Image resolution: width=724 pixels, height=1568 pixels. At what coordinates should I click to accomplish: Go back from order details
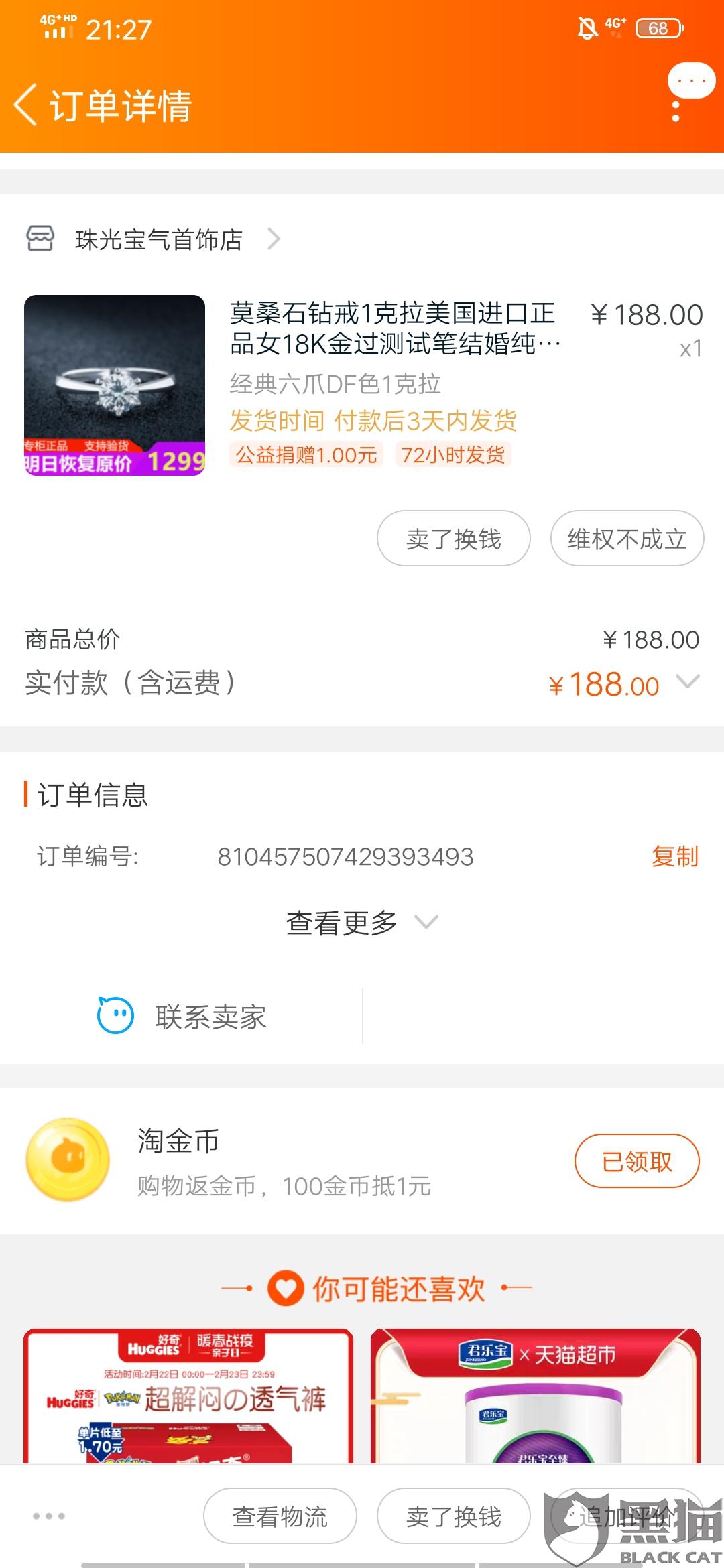click(27, 105)
